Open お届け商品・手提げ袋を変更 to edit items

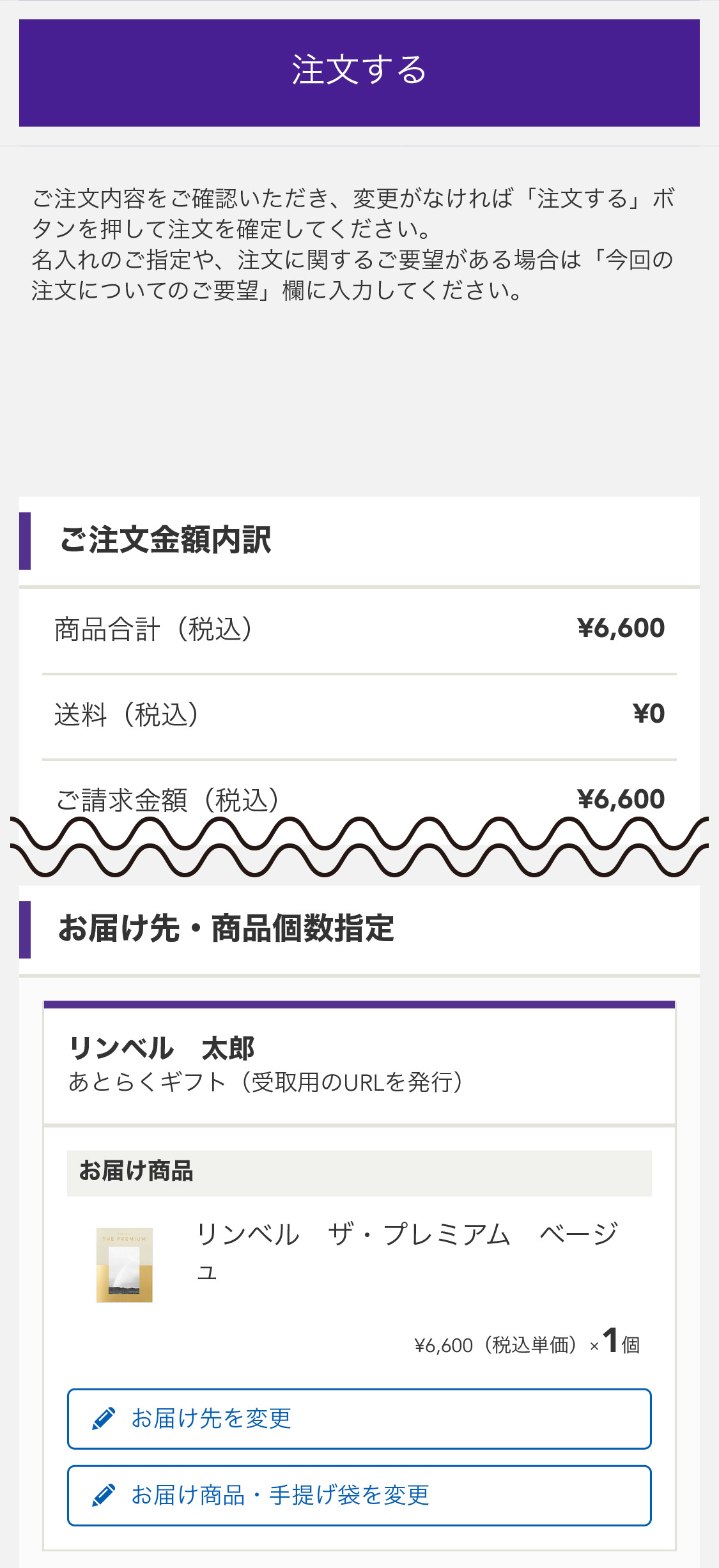[359, 1495]
